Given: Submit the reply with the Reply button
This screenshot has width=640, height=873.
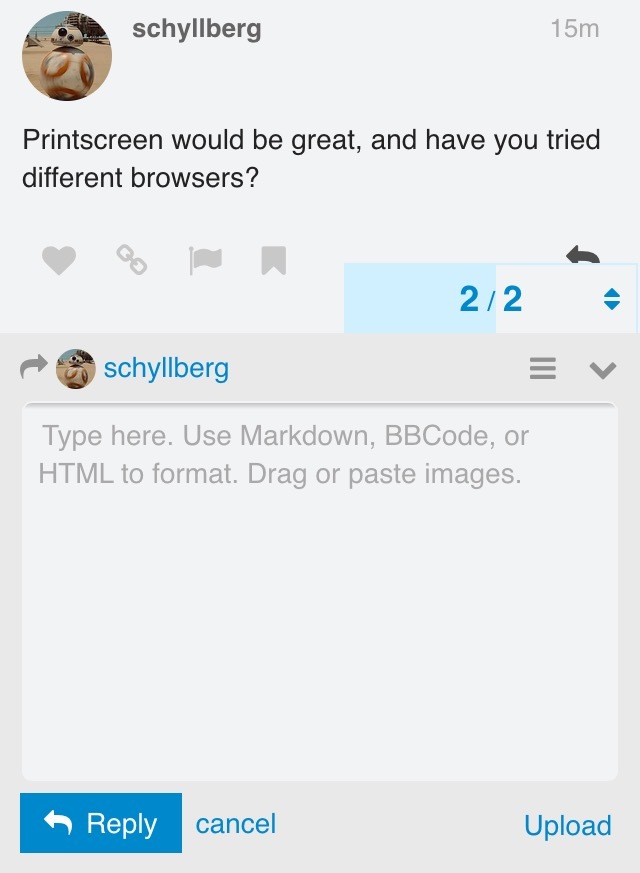Looking at the screenshot, I should tap(101, 823).
